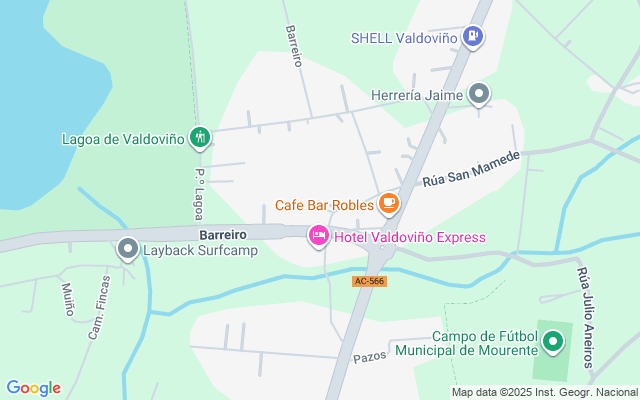Open the SHELL Valdoviño gas station pin
Screen dimensions: 640x400
click(473, 37)
